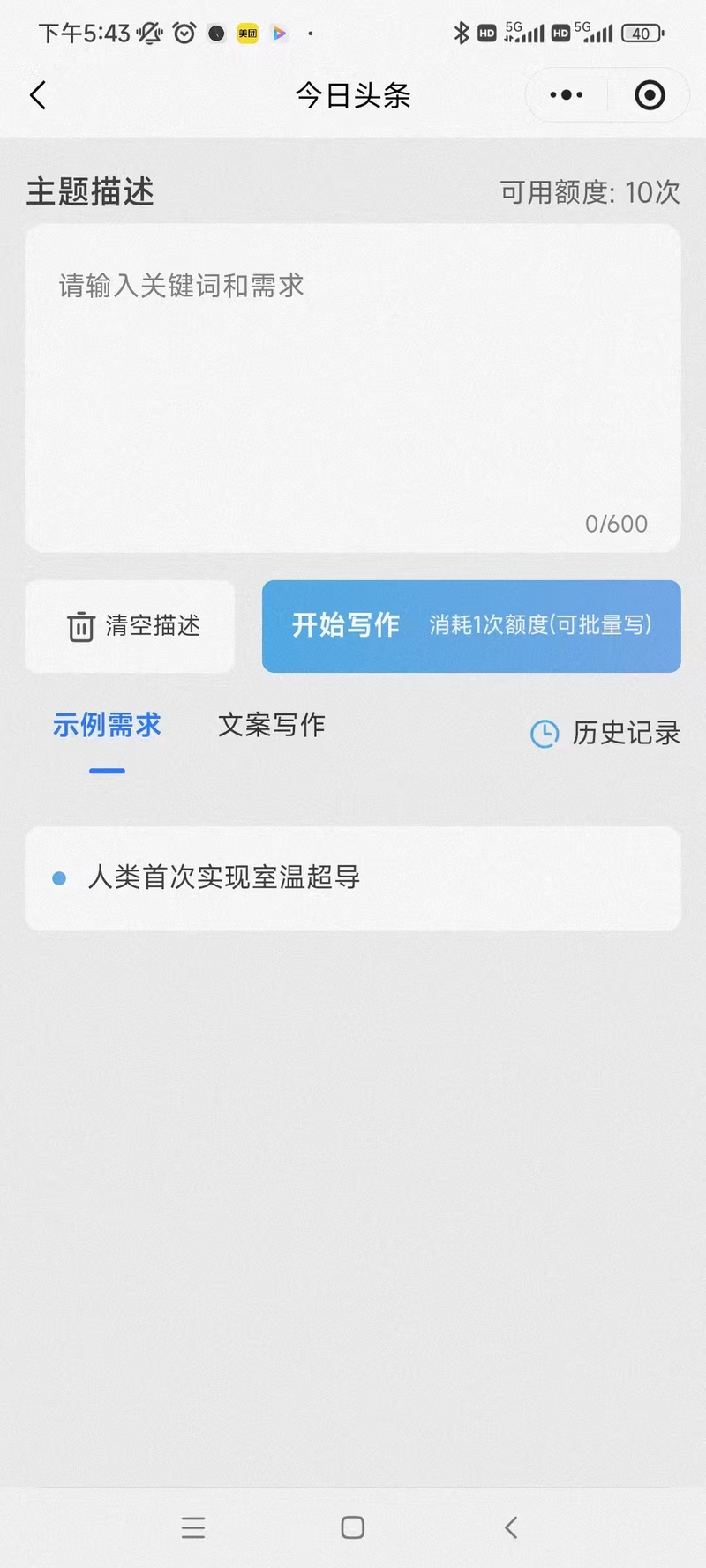
Task: Go back using the top-left arrow
Action: tap(38, 95)
